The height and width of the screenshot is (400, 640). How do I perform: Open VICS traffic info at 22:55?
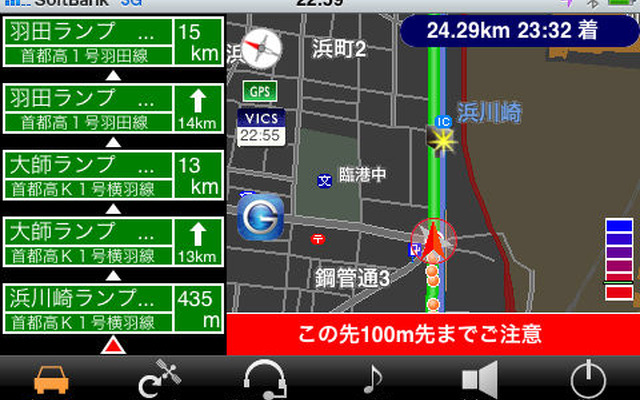(x=260, y=127)
